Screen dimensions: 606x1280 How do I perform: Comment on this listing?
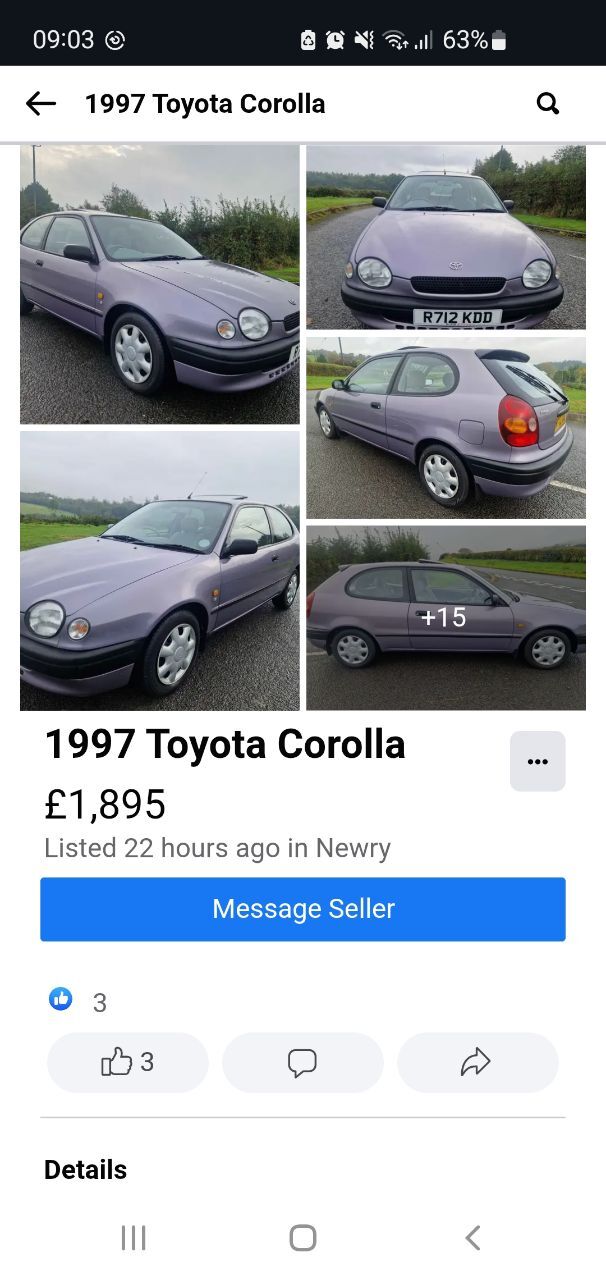303,1062
